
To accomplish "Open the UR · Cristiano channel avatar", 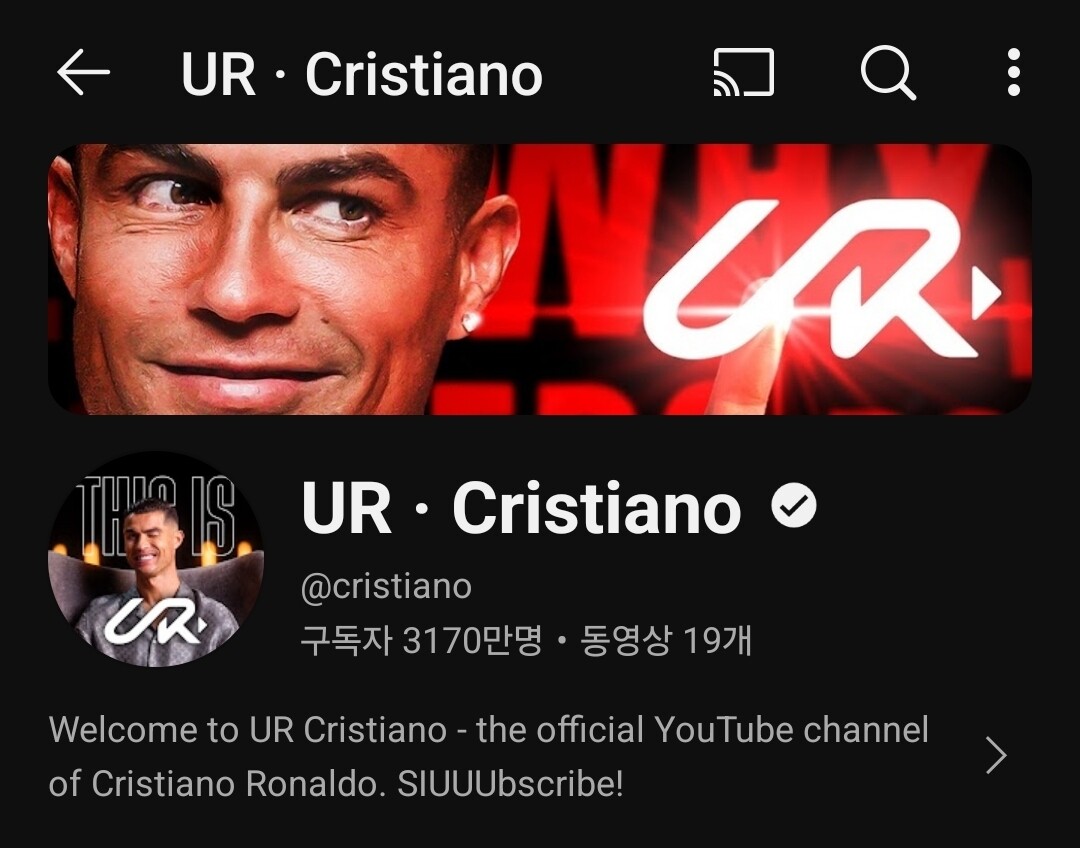I will [x=156, y=559].
